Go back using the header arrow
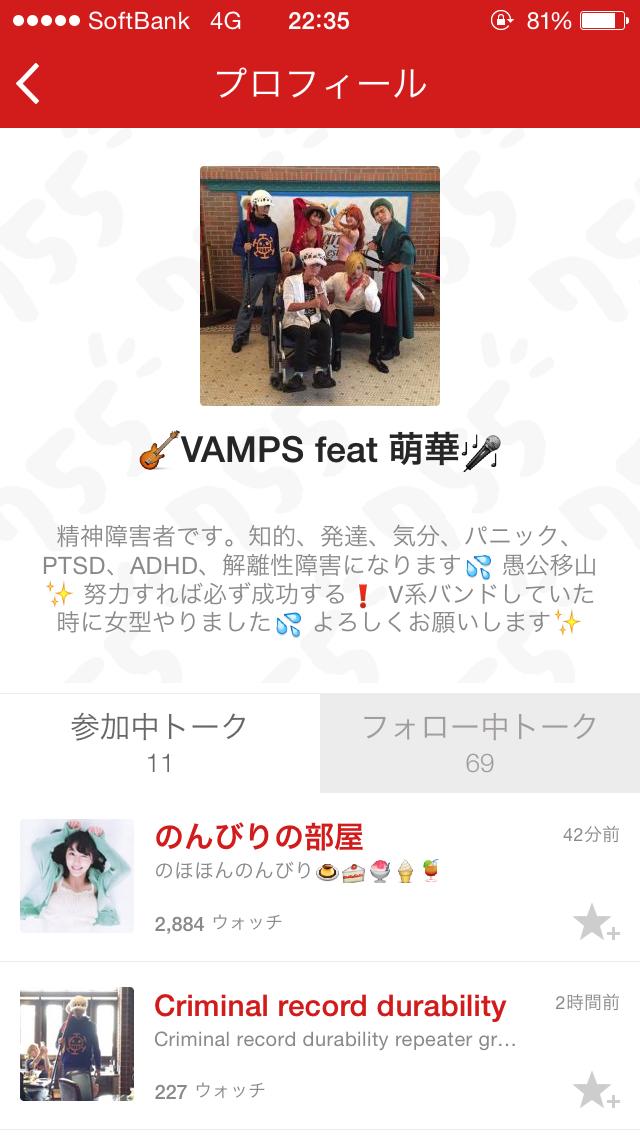The width and height of the screenshot is (640, 1136). pos(30,84)
